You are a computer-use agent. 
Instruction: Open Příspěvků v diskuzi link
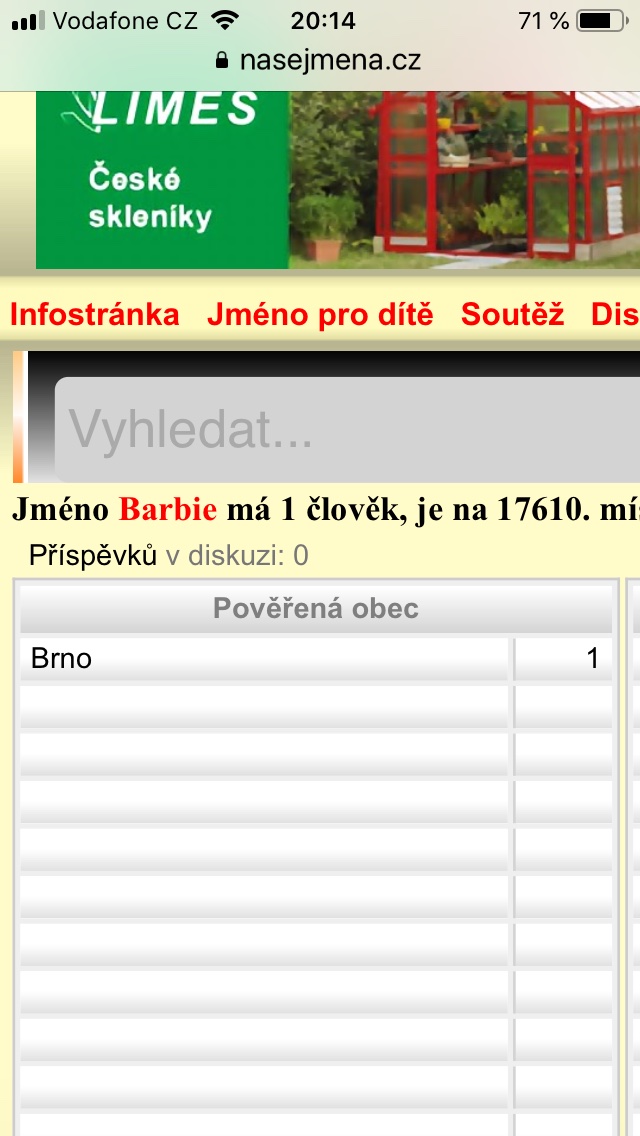click(x=168, y=556)
